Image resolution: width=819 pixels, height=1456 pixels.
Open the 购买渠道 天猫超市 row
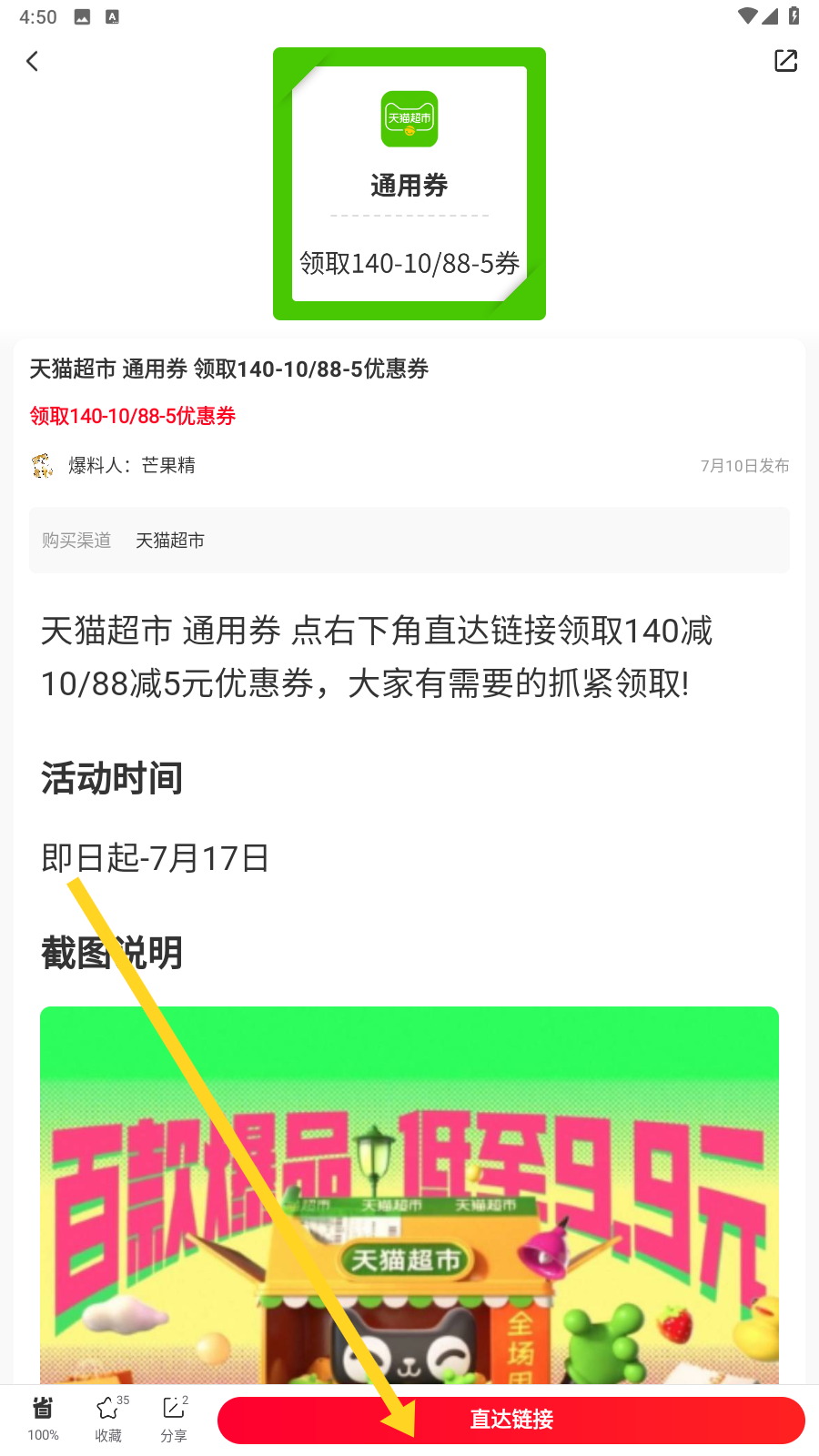point(409,540)
